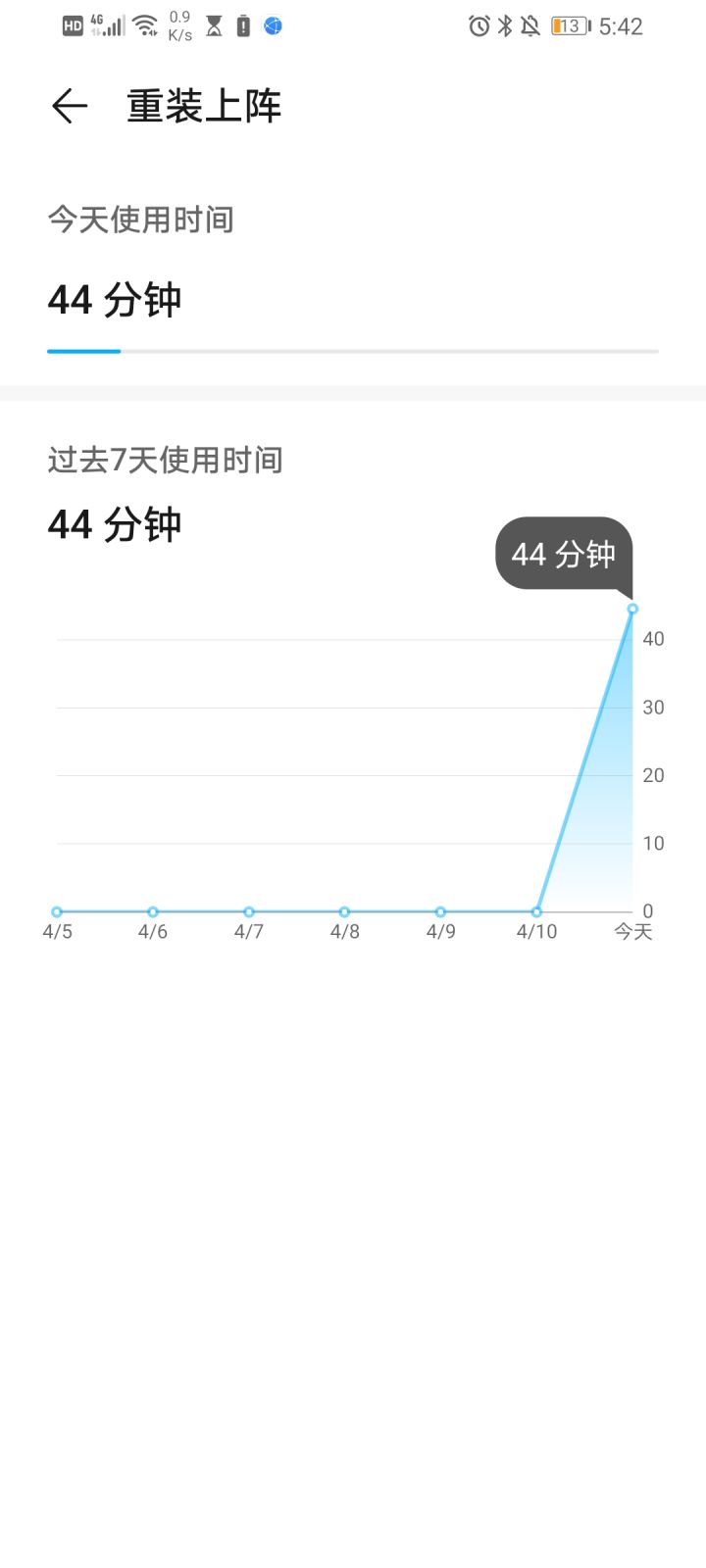Tap the blue usage progress bar
This screenshot has height=1568, width=706.
[83, 350]
